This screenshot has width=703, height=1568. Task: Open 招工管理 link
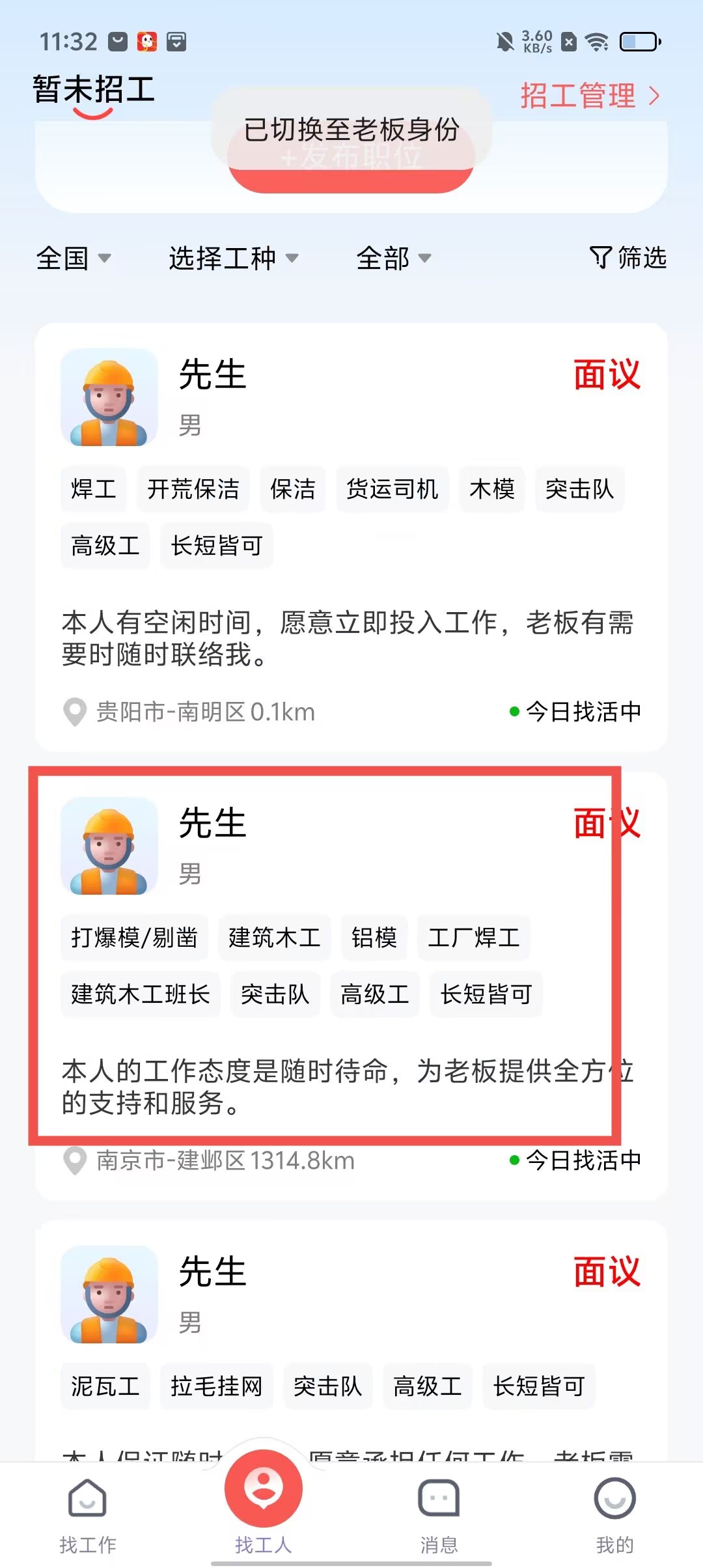pos(590,96)
